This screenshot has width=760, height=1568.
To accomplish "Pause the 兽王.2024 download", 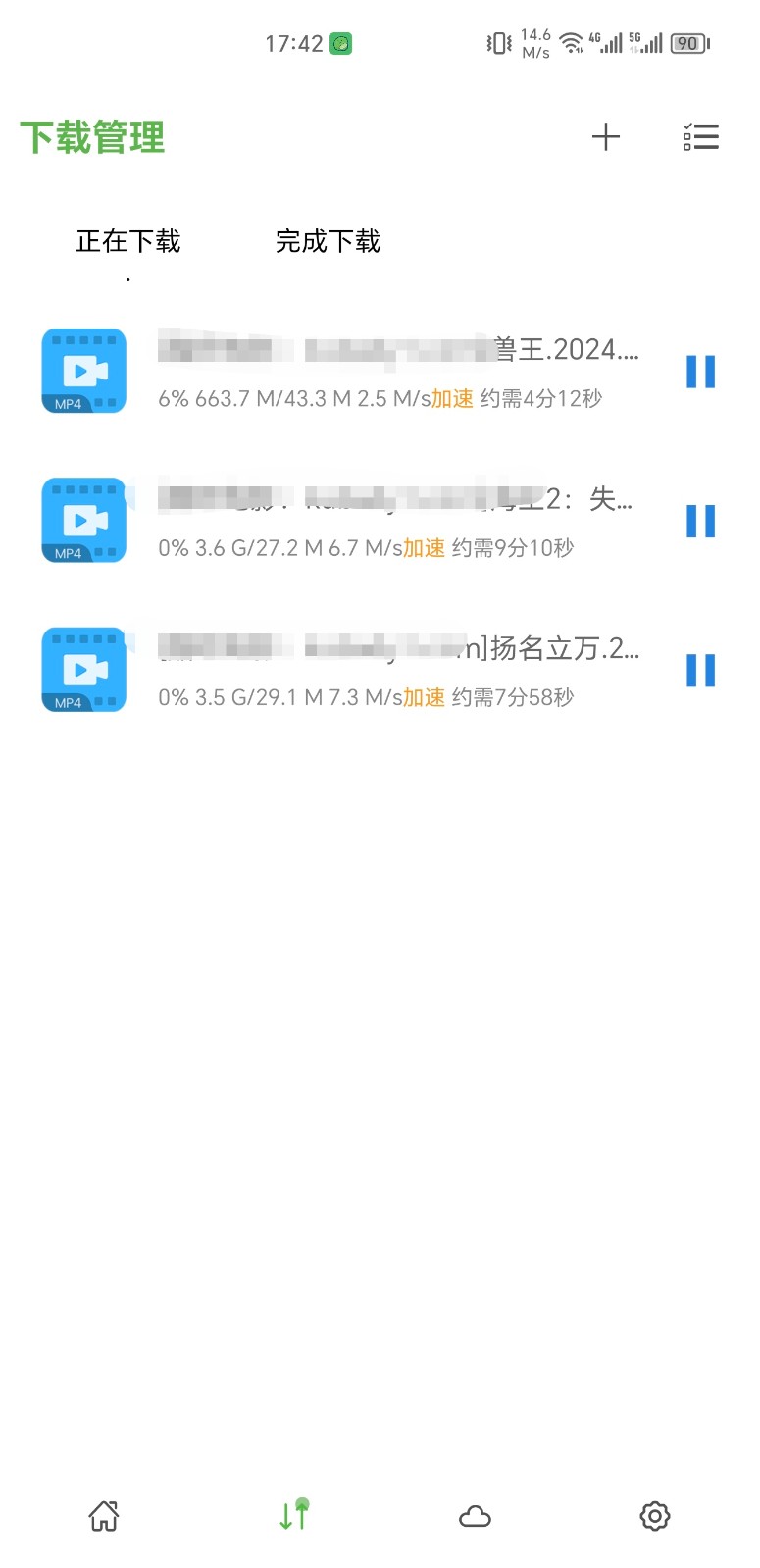I will [699, 373].
